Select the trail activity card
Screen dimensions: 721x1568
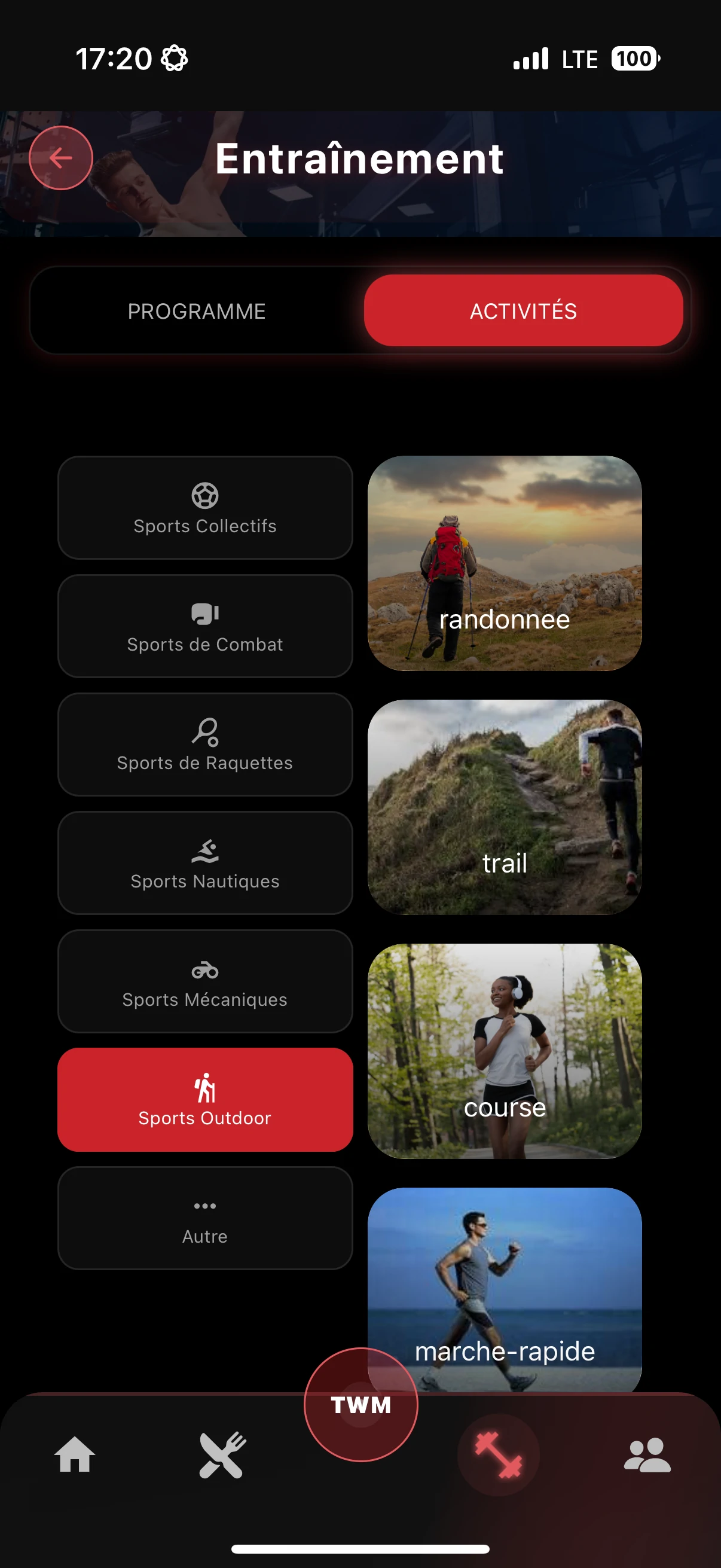click(x=505, y=807)
